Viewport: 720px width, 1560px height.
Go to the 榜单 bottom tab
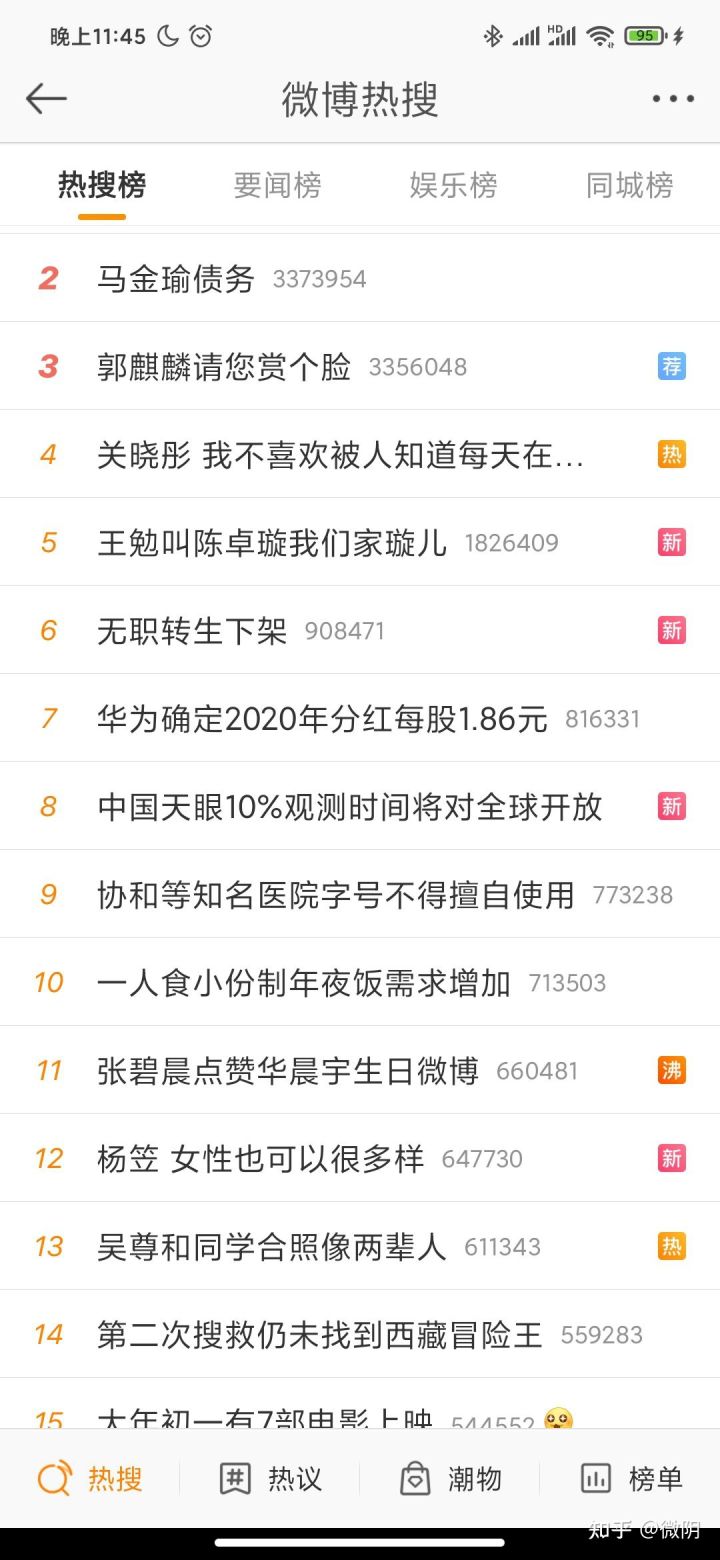[x=631, y=1478]
